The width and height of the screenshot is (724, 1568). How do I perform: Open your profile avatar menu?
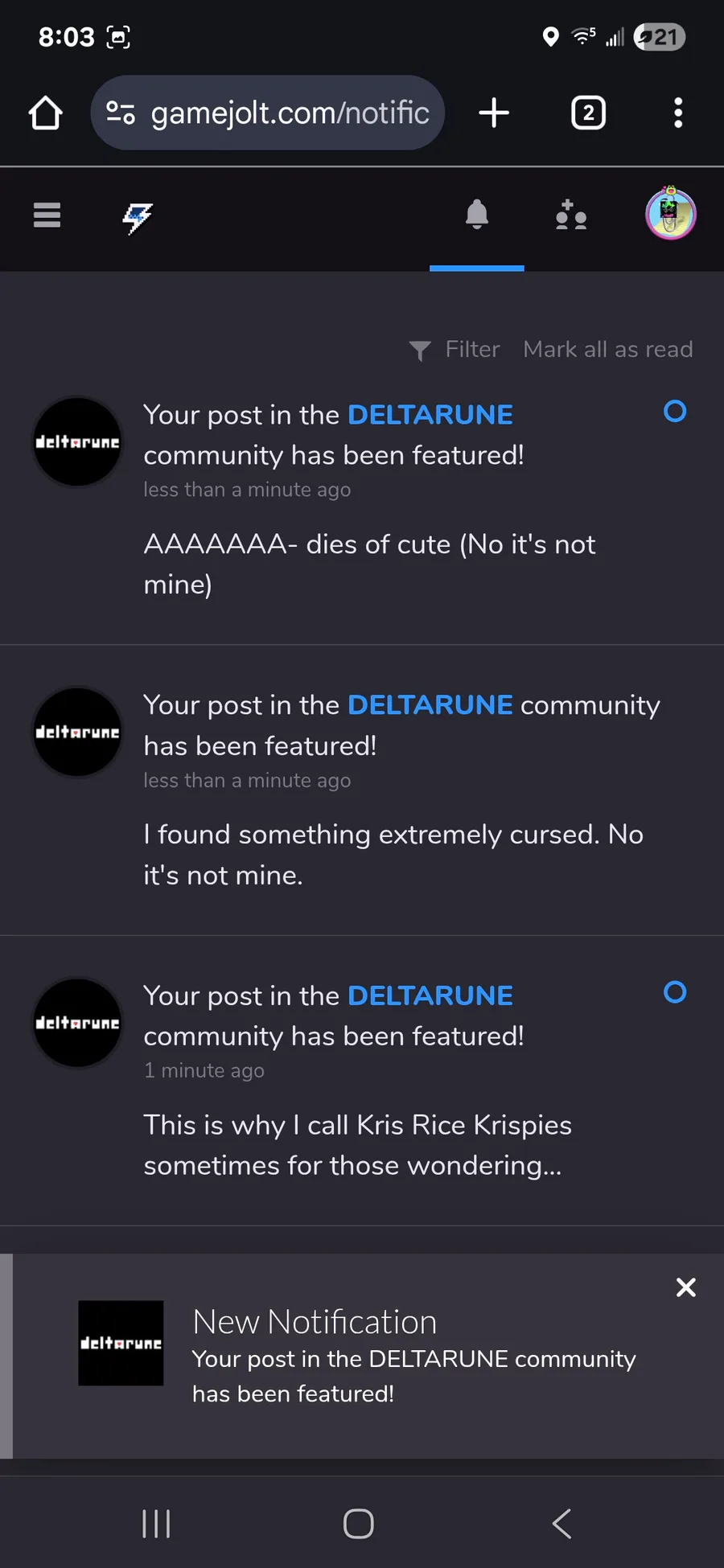pos(671,214)
